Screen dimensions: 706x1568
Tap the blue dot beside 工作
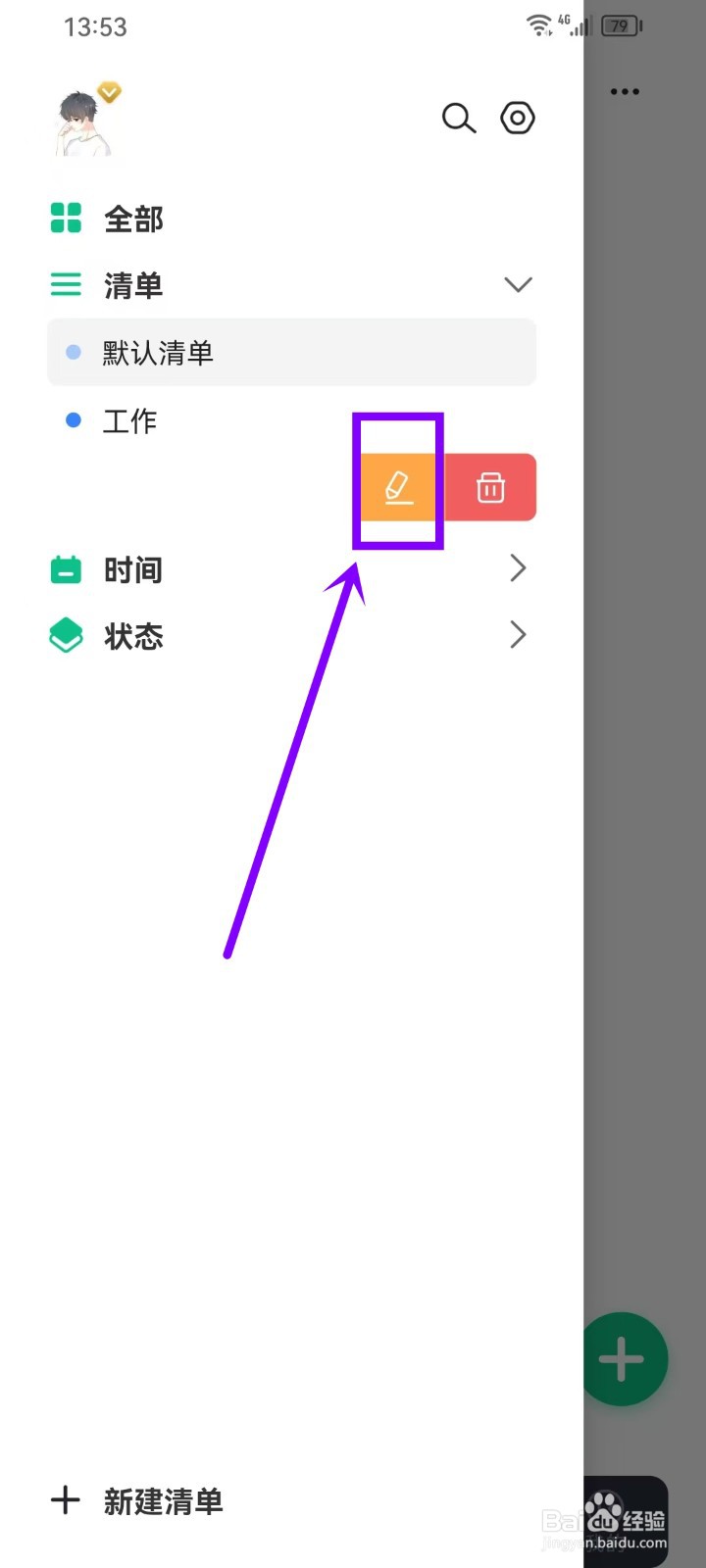(74, 419)
